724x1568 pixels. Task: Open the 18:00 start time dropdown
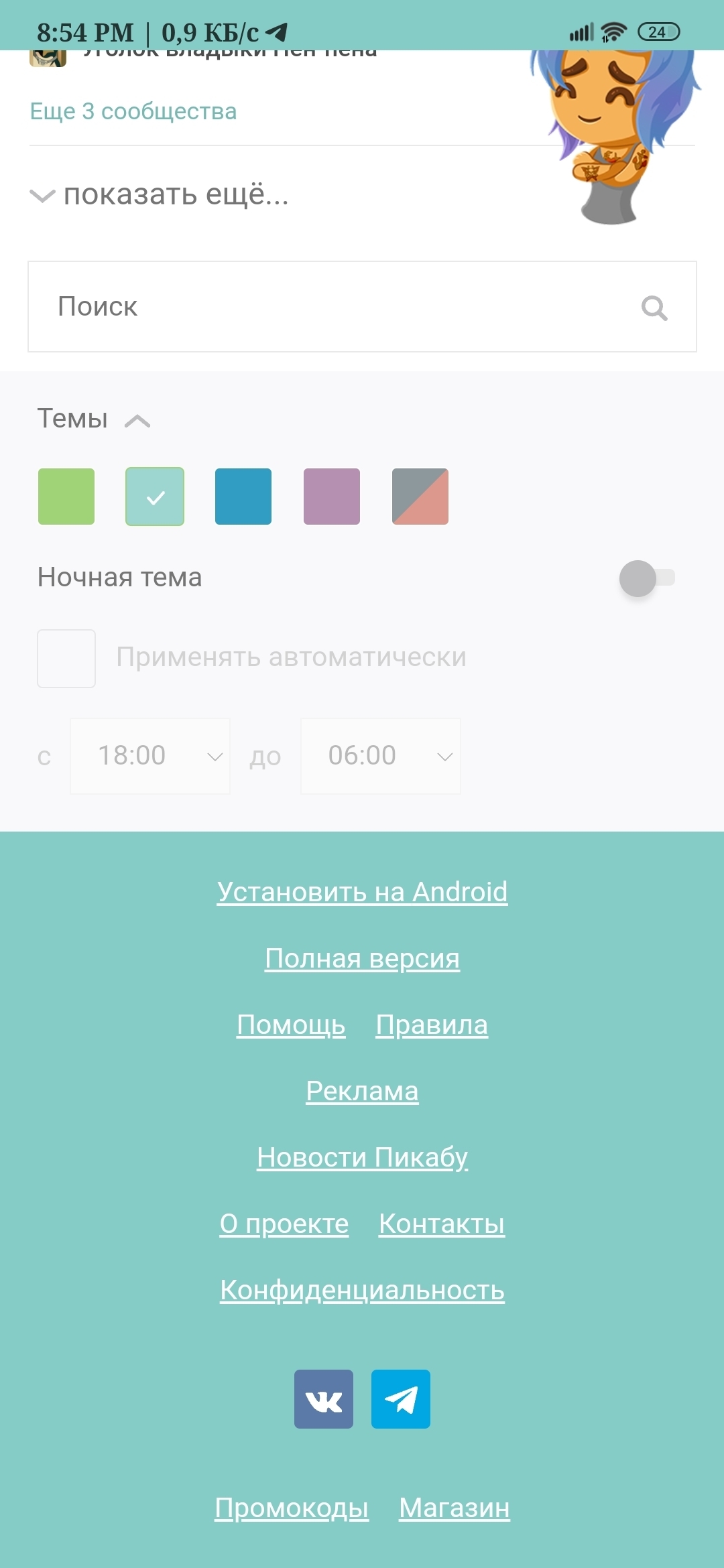pyautogui.click(x=150, y=757)
